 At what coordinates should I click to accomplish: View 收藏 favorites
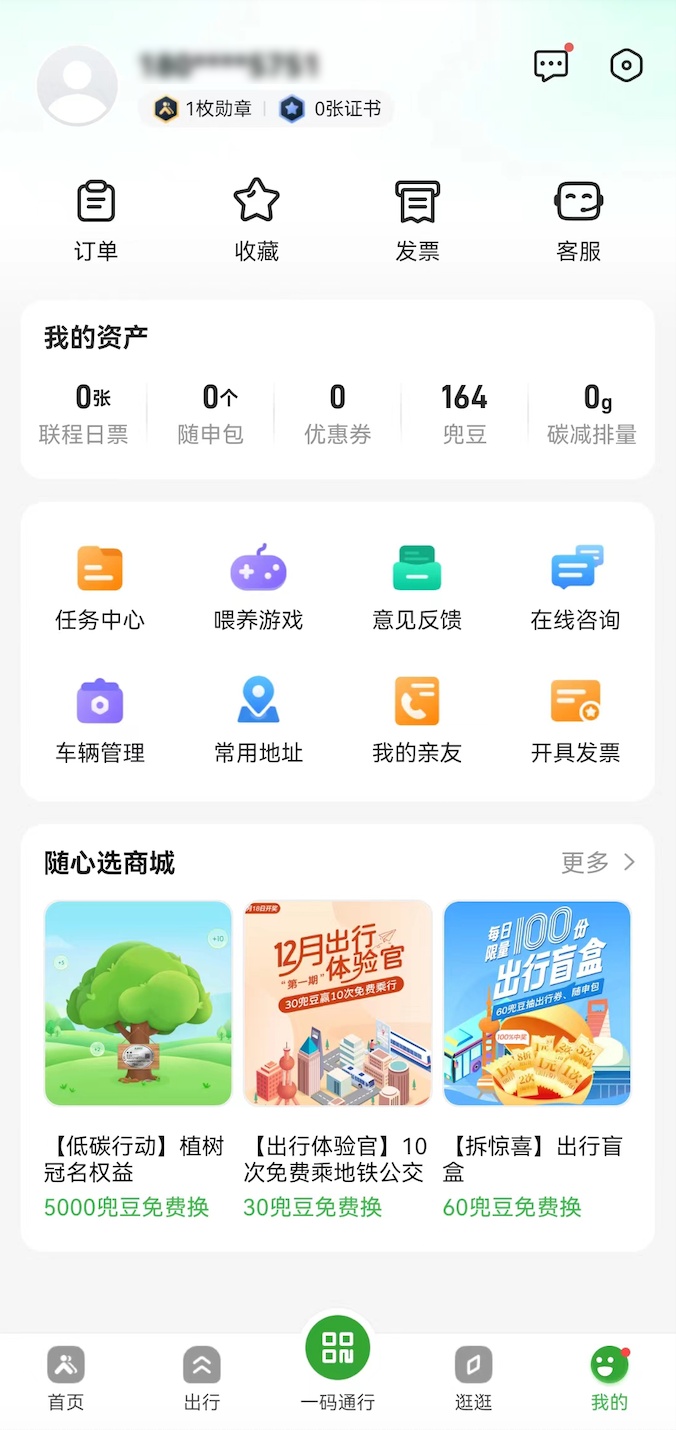tap(256, 220)
